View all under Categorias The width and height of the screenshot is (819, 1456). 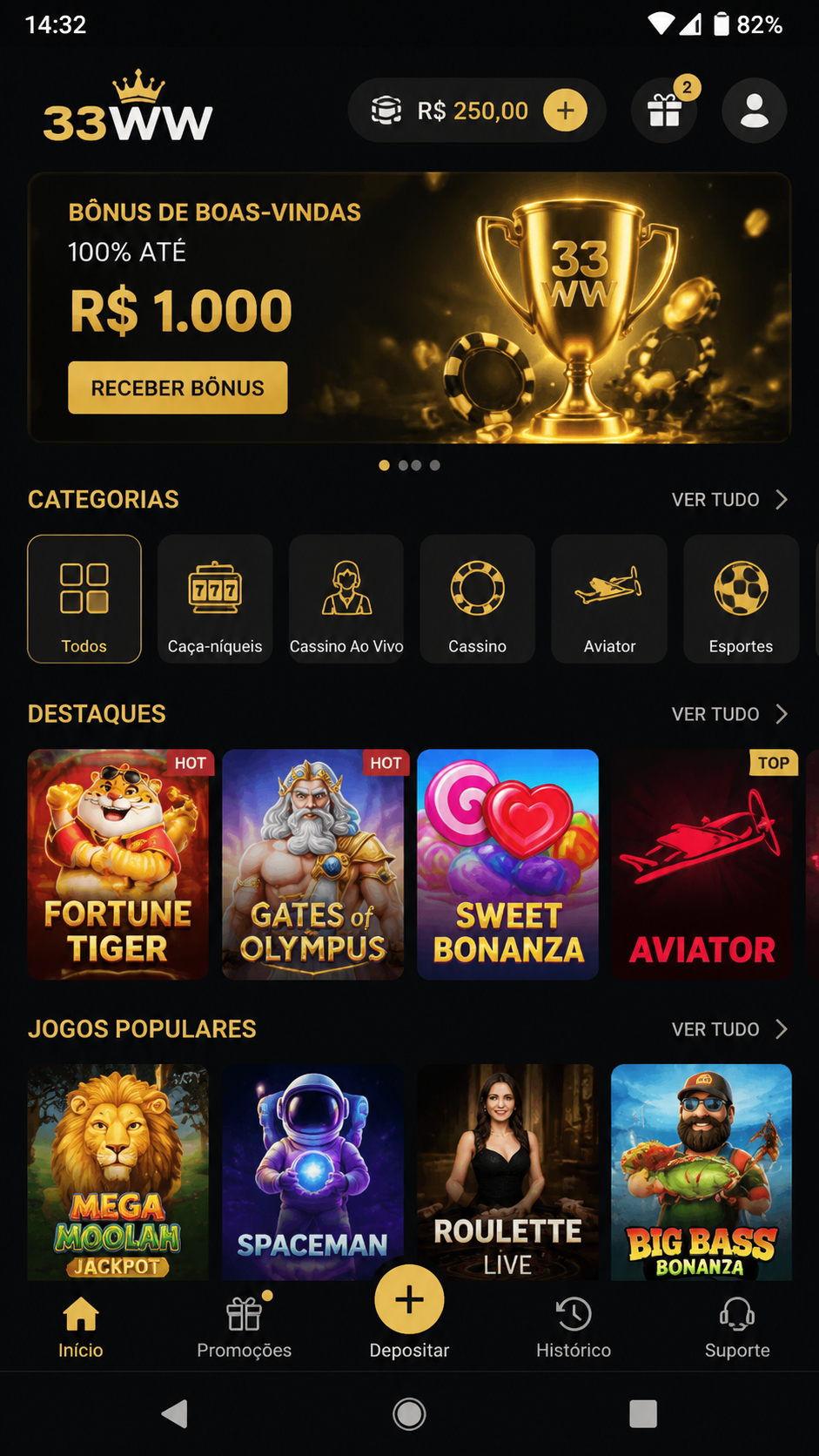pyautogui.click(x=729, y=500)
